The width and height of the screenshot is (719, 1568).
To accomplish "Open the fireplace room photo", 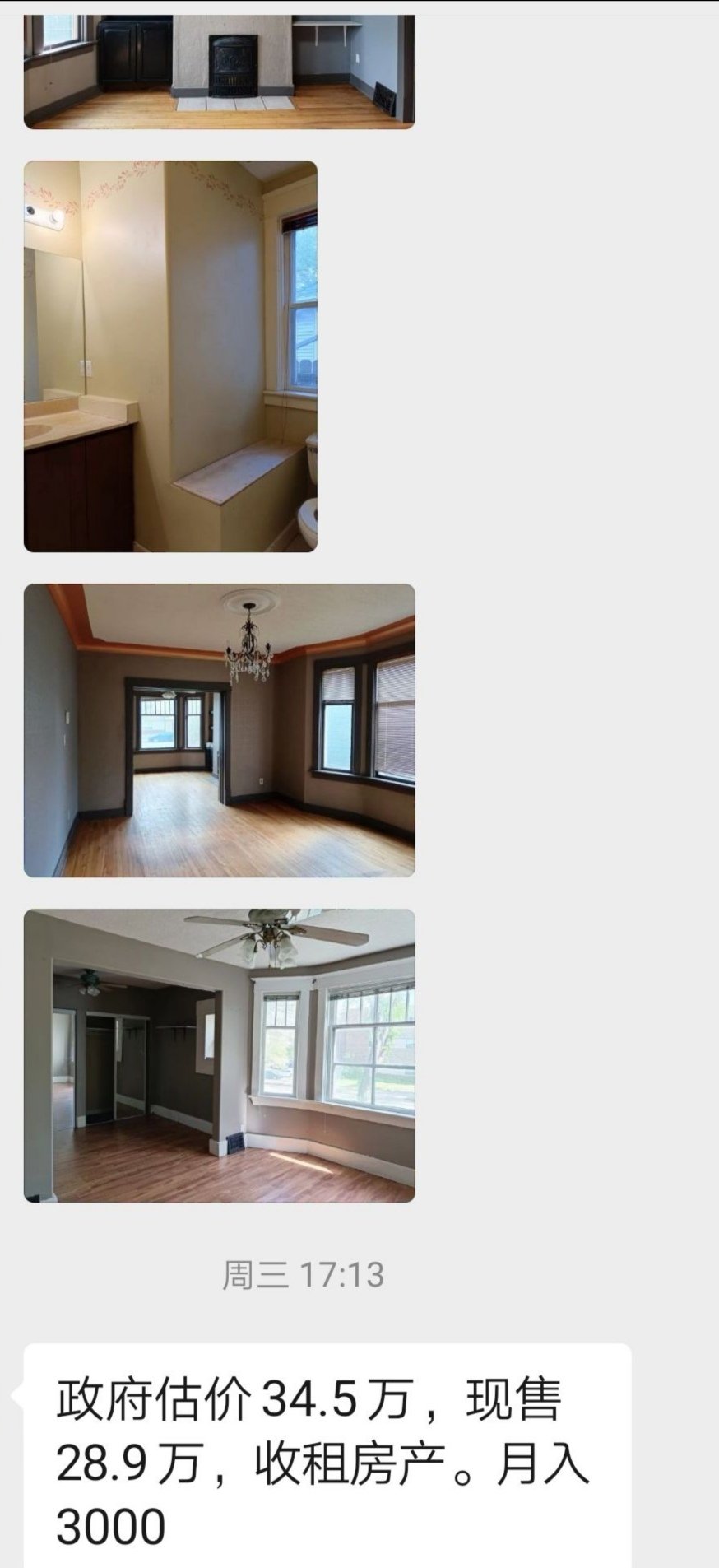I will 219,72.
